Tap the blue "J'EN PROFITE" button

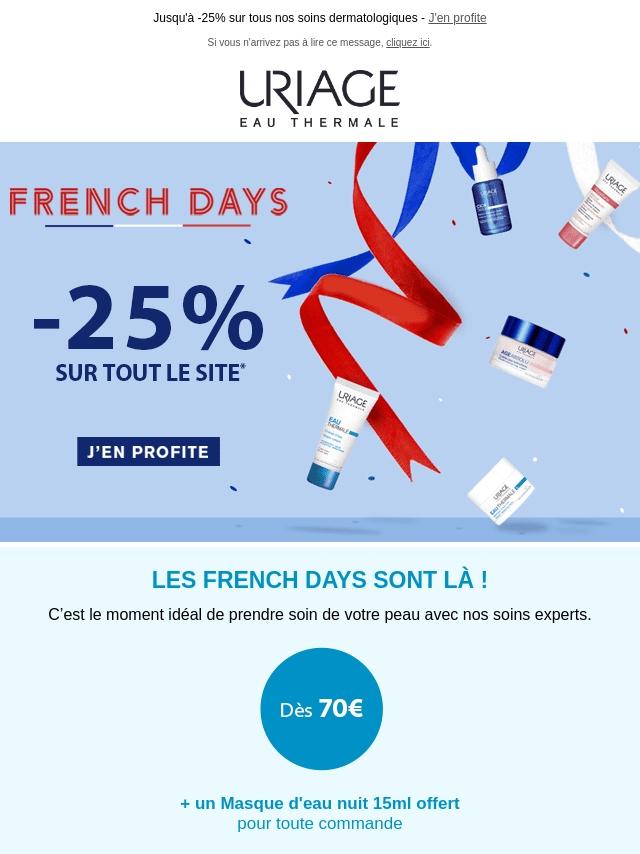point(148,452)
